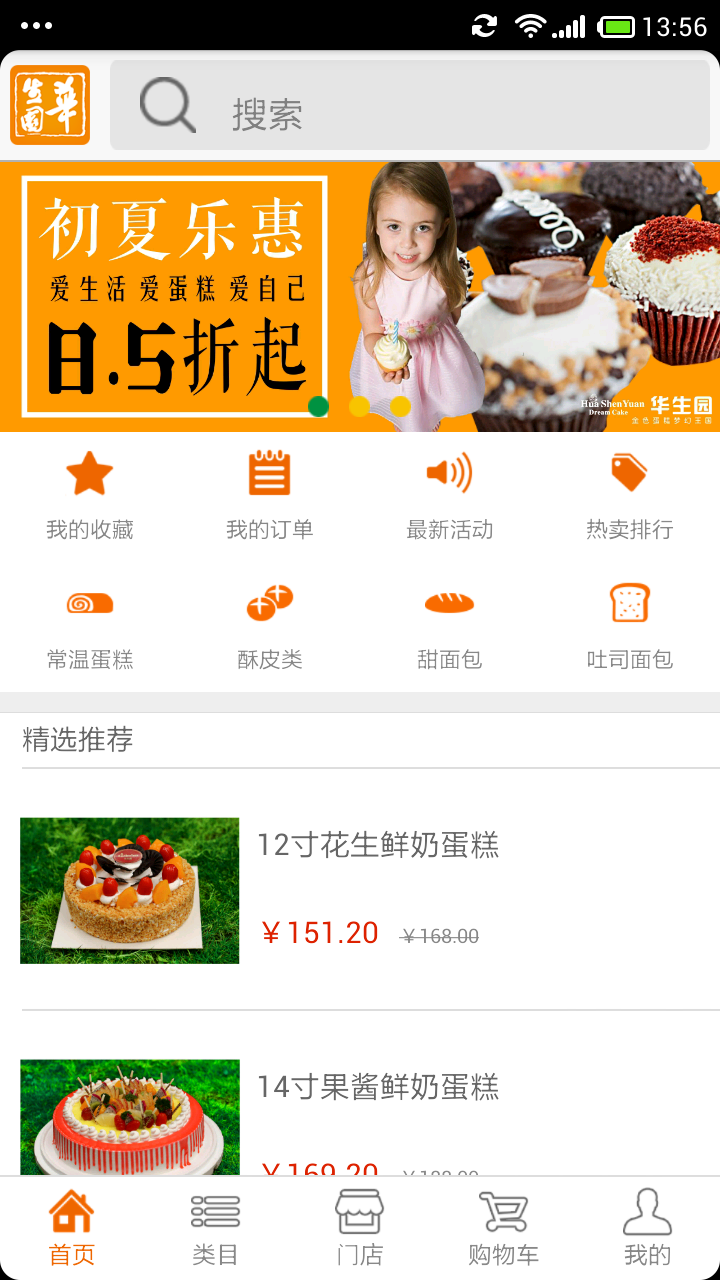
Task: Open the 初夏乐惠 promotional banner
Action: coord(360,296)
